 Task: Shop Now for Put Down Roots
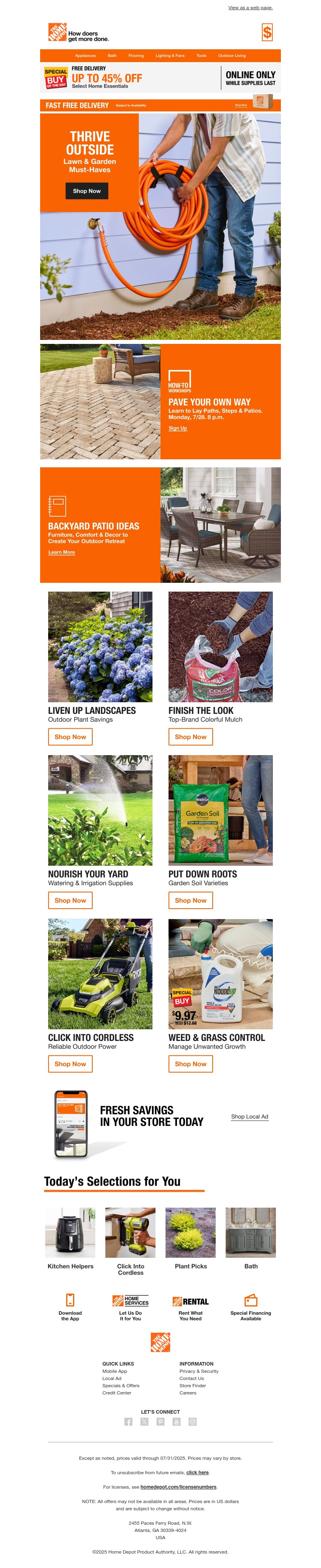coord(190,900)
